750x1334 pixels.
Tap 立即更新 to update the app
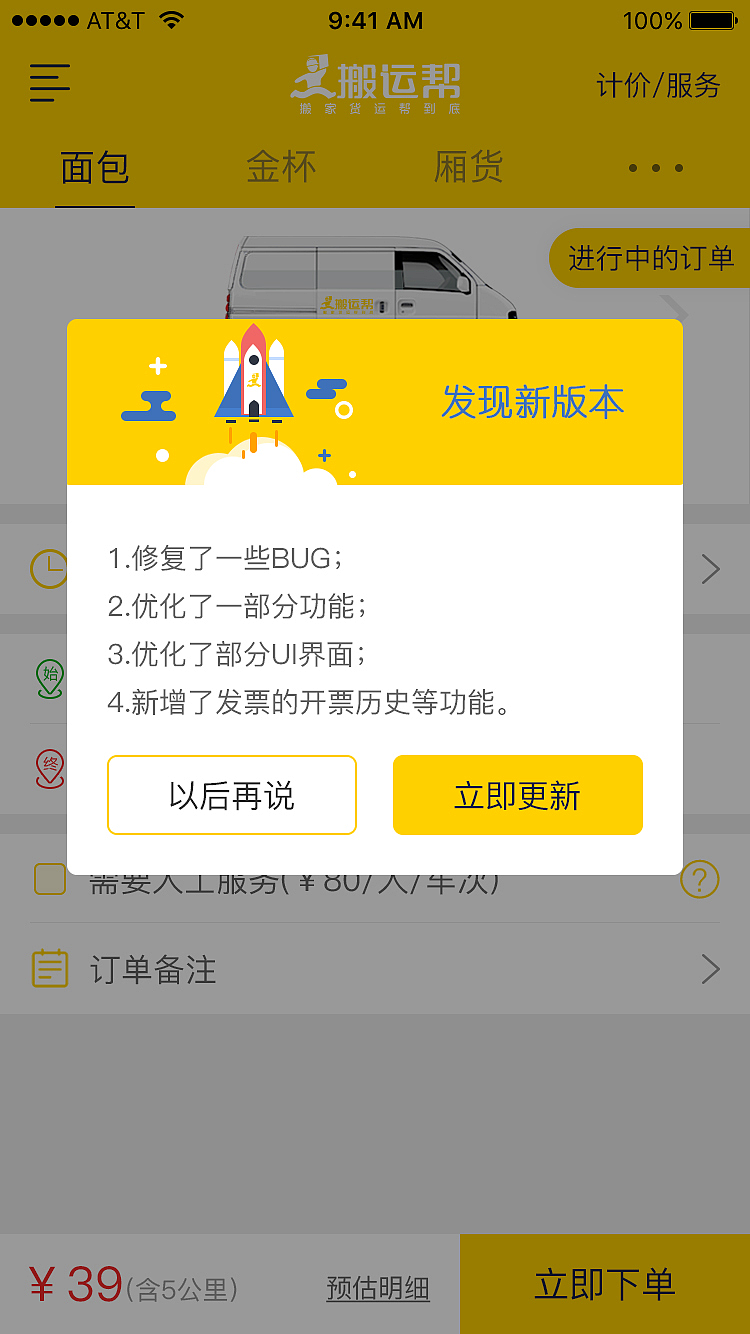518,794
